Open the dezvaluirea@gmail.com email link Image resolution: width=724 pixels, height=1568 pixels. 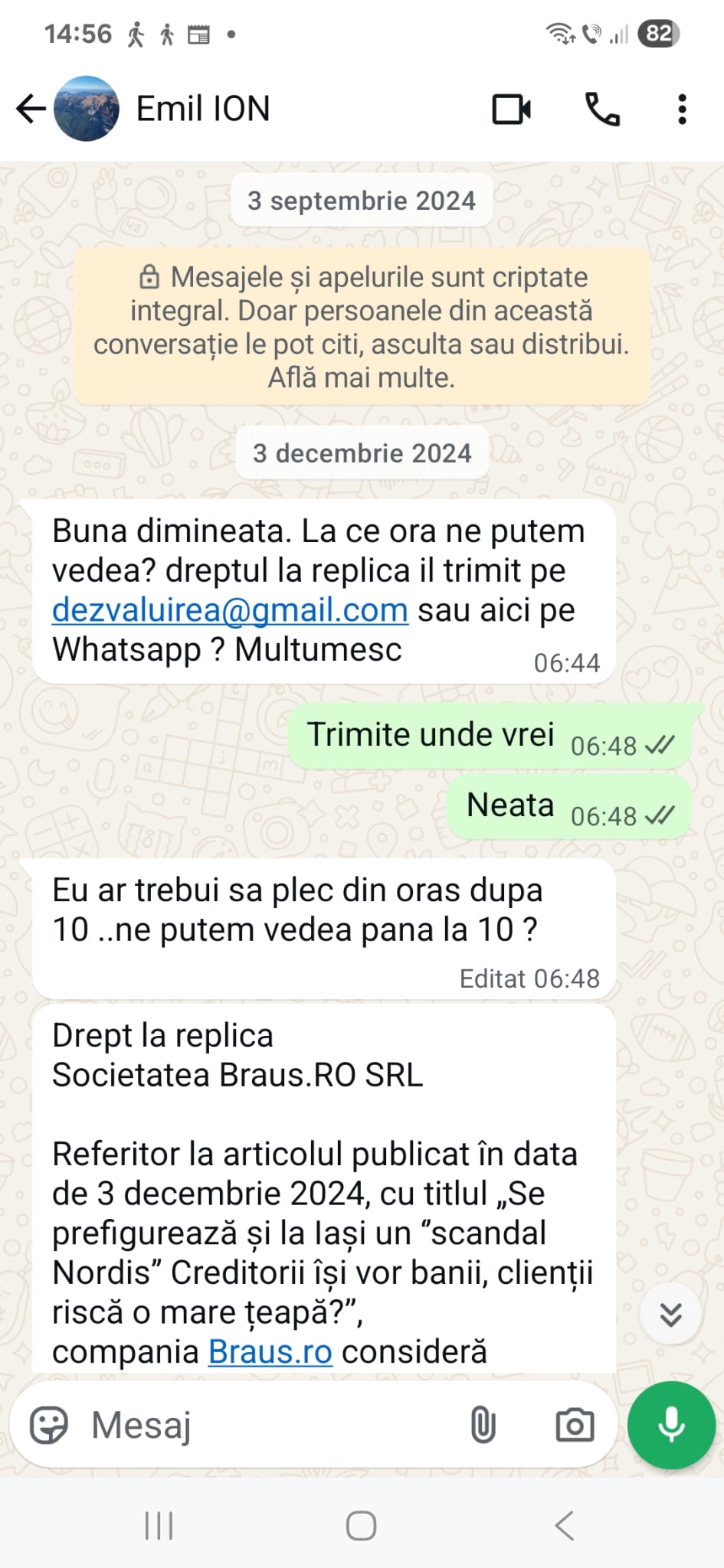[230, 610]
